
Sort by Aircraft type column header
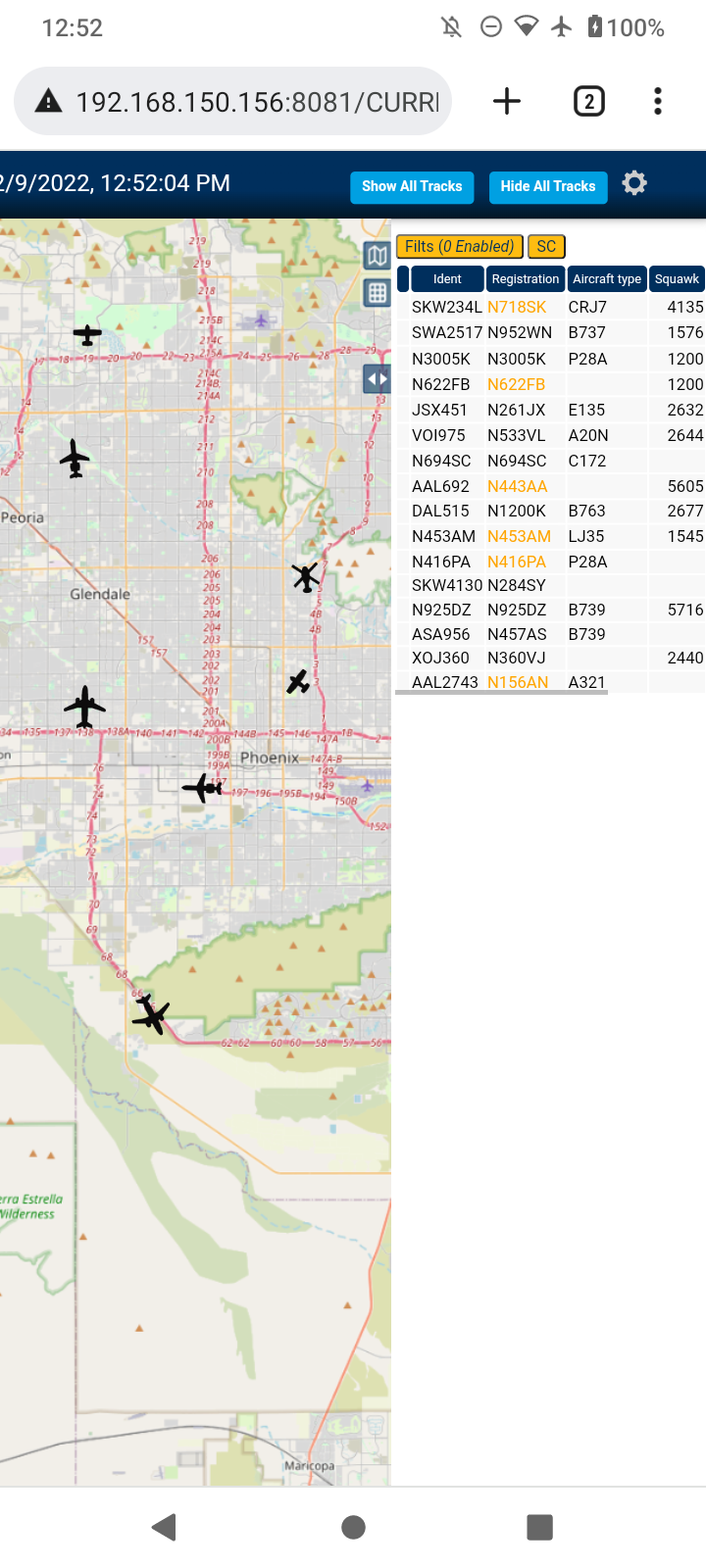pos(607,279)
